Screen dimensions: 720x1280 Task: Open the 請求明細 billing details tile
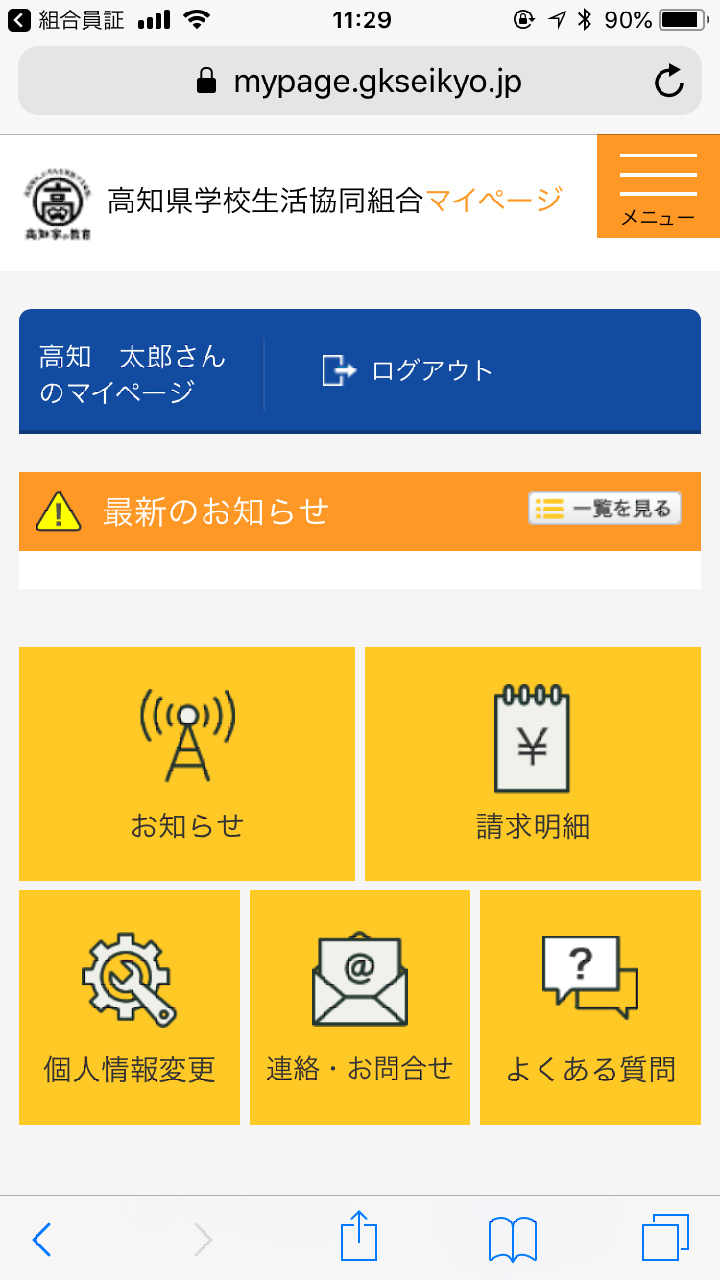click(533, 764)
